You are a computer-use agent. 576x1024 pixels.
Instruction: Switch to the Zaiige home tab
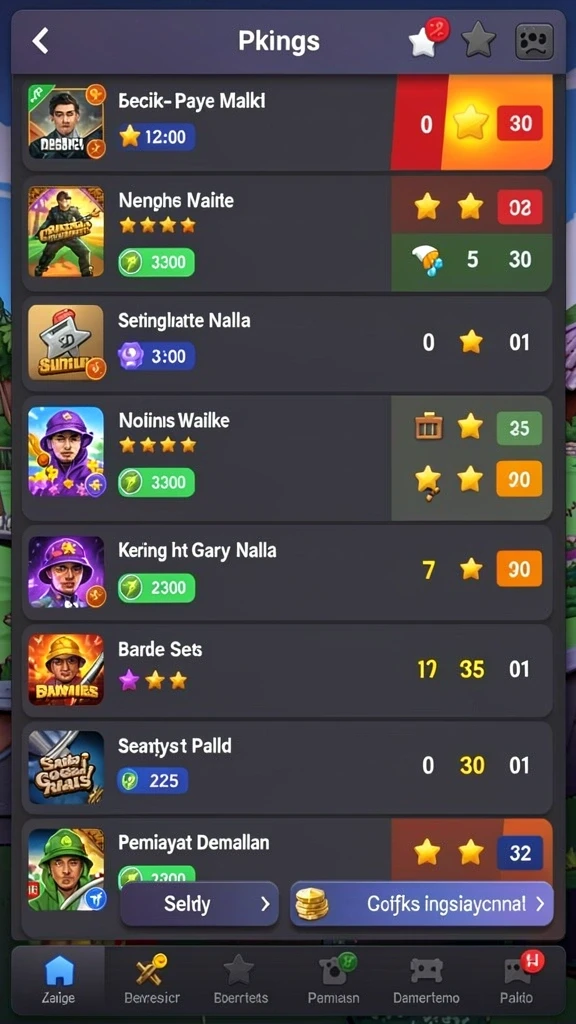point(58,979)
